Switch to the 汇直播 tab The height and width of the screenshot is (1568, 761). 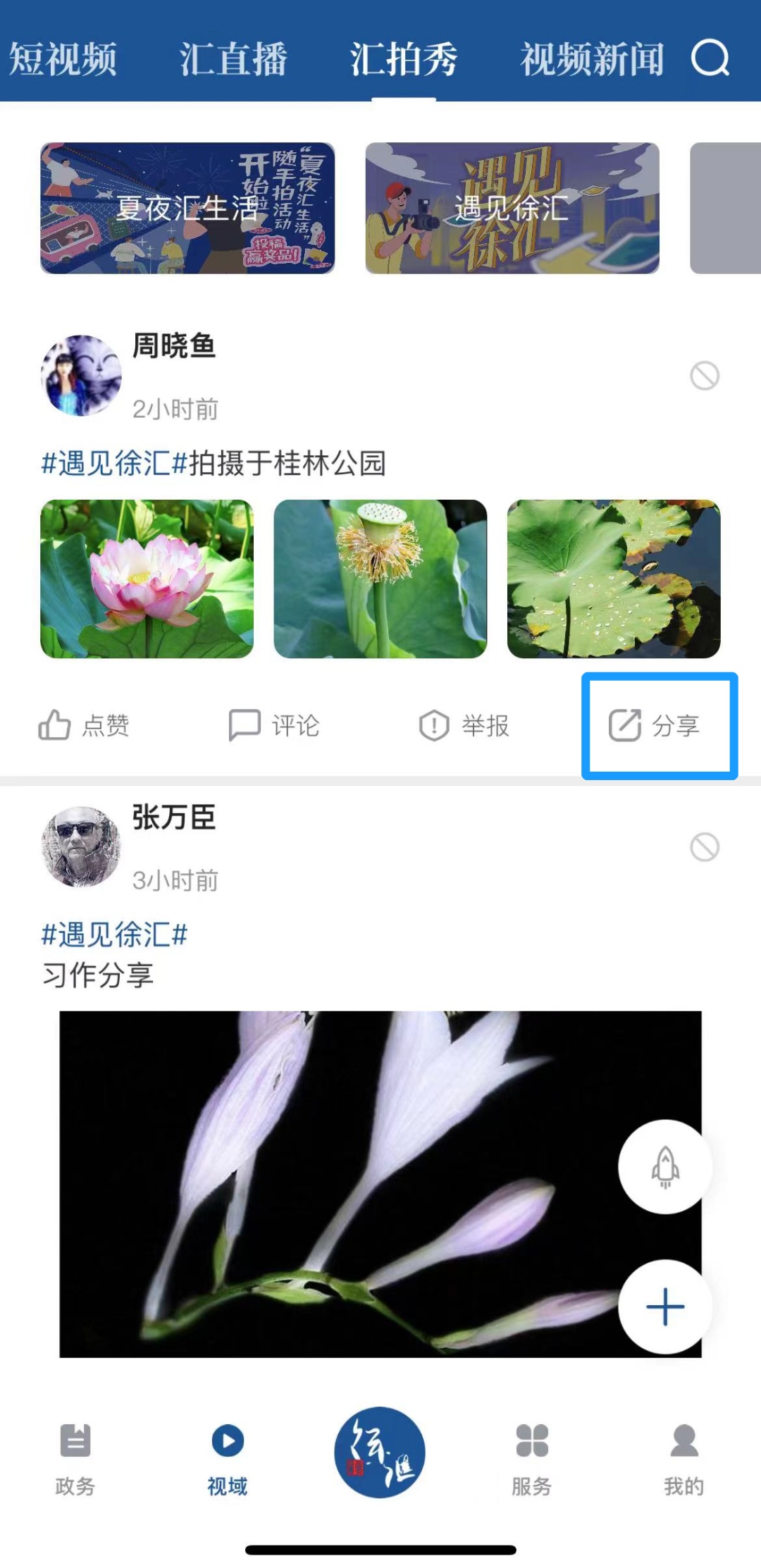coord(233,59)
